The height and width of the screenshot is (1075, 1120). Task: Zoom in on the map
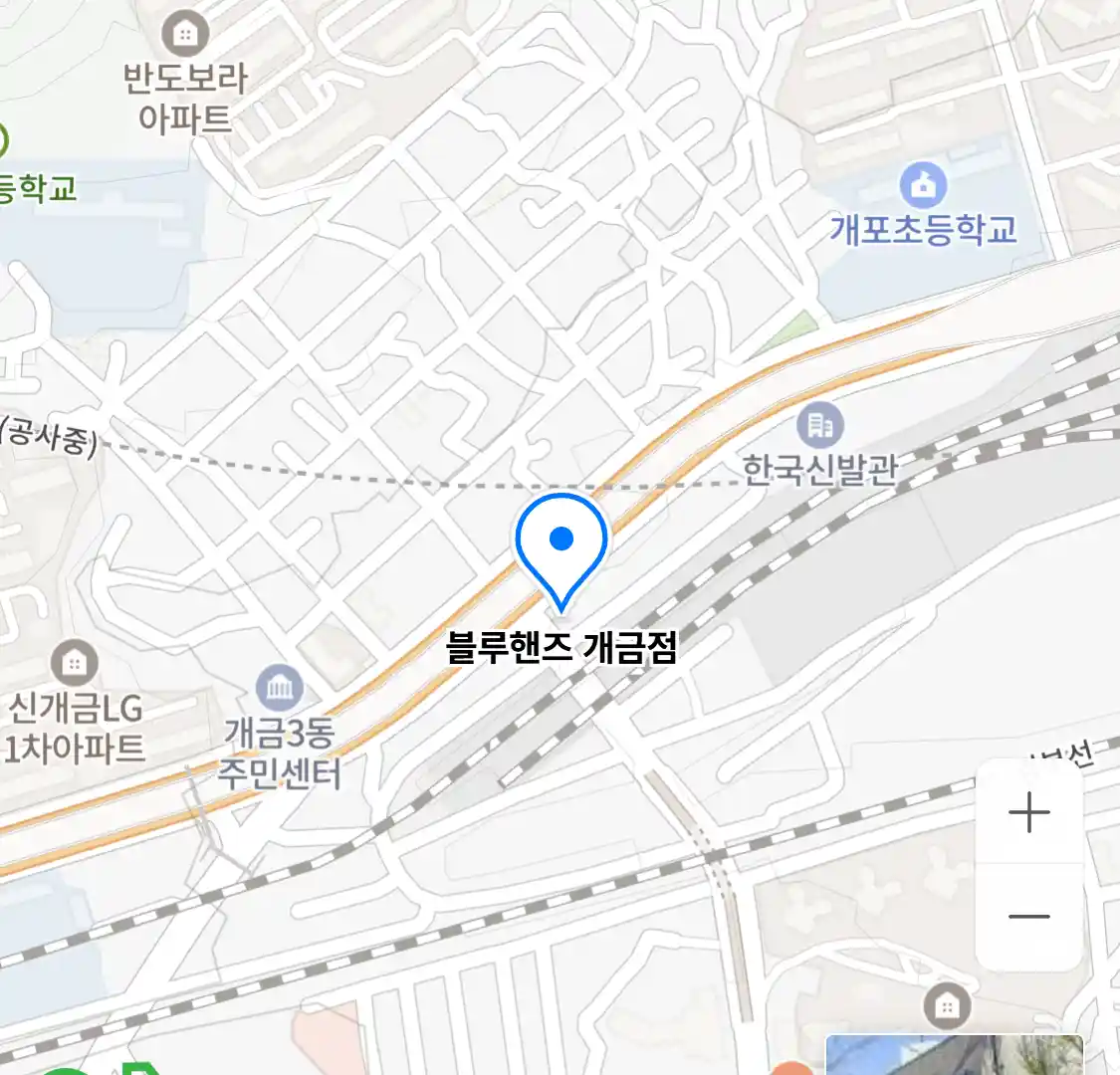1029,813
